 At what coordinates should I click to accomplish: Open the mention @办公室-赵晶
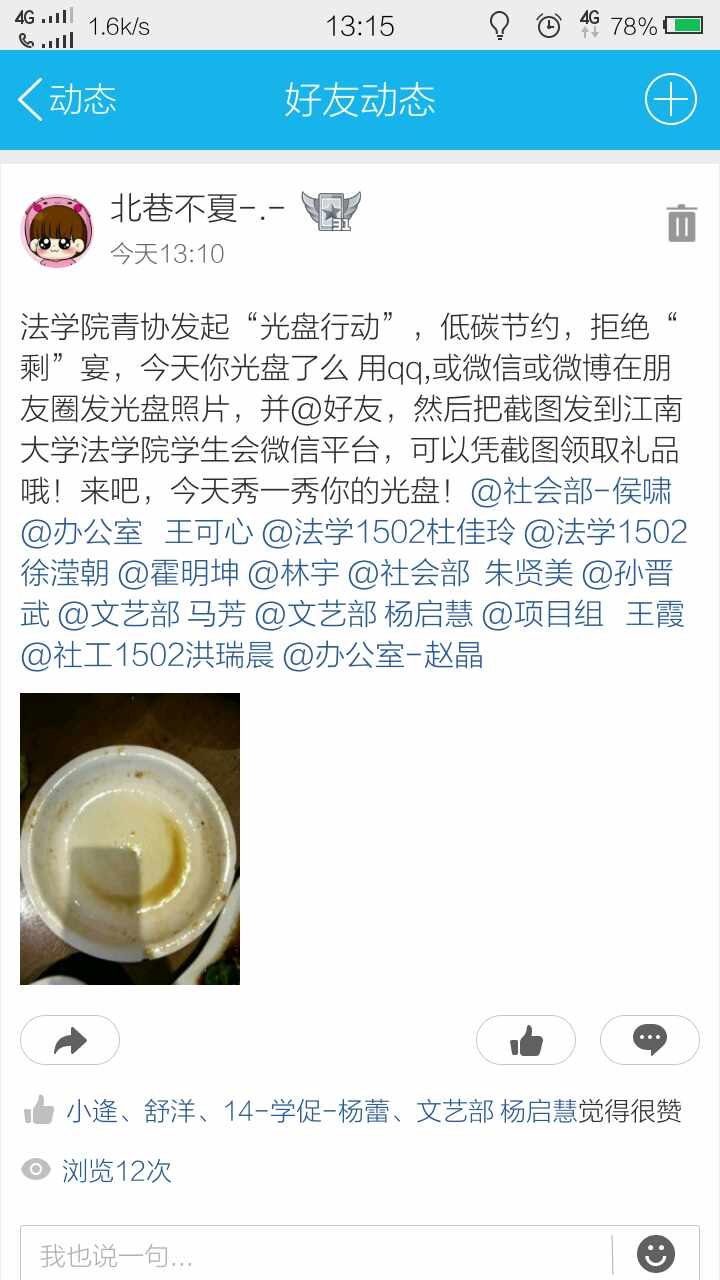383,655
